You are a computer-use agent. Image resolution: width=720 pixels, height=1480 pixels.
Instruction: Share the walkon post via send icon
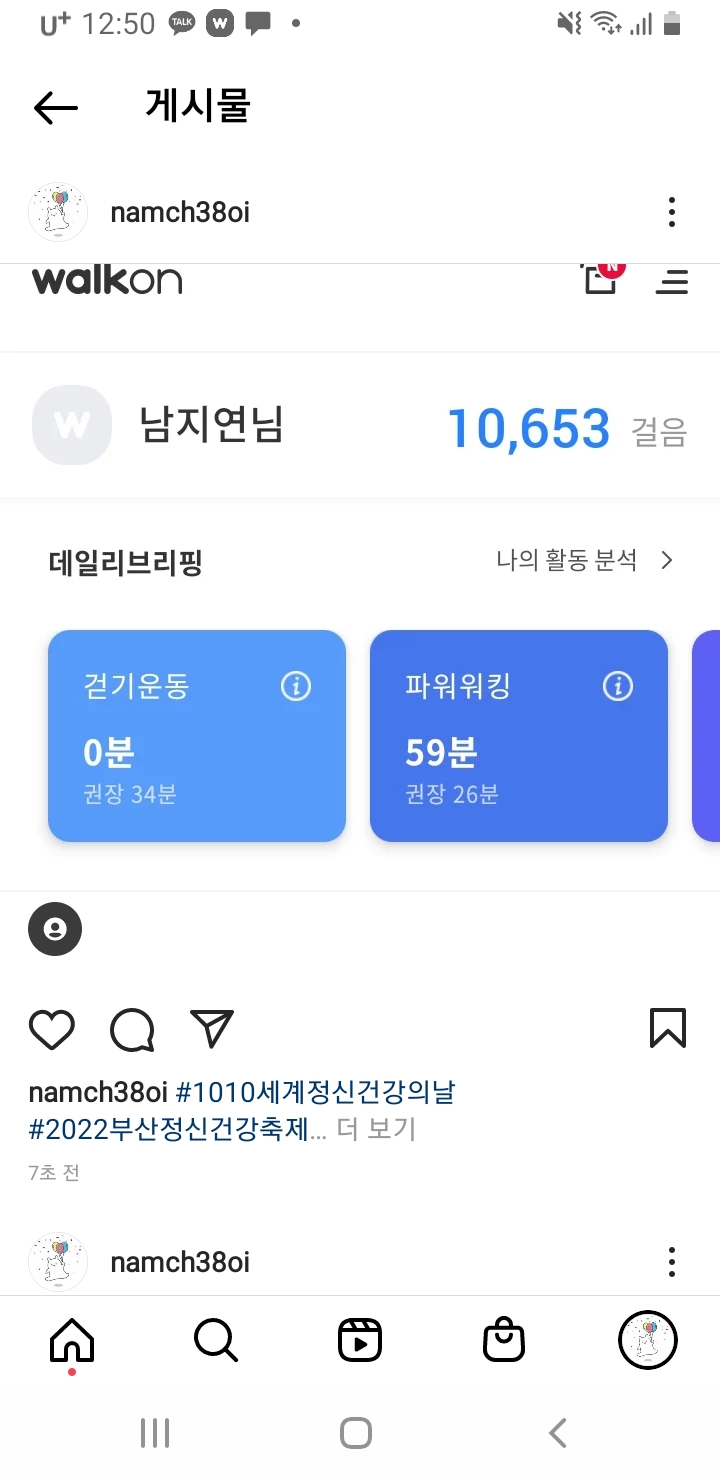click(x=212, y=1029)
